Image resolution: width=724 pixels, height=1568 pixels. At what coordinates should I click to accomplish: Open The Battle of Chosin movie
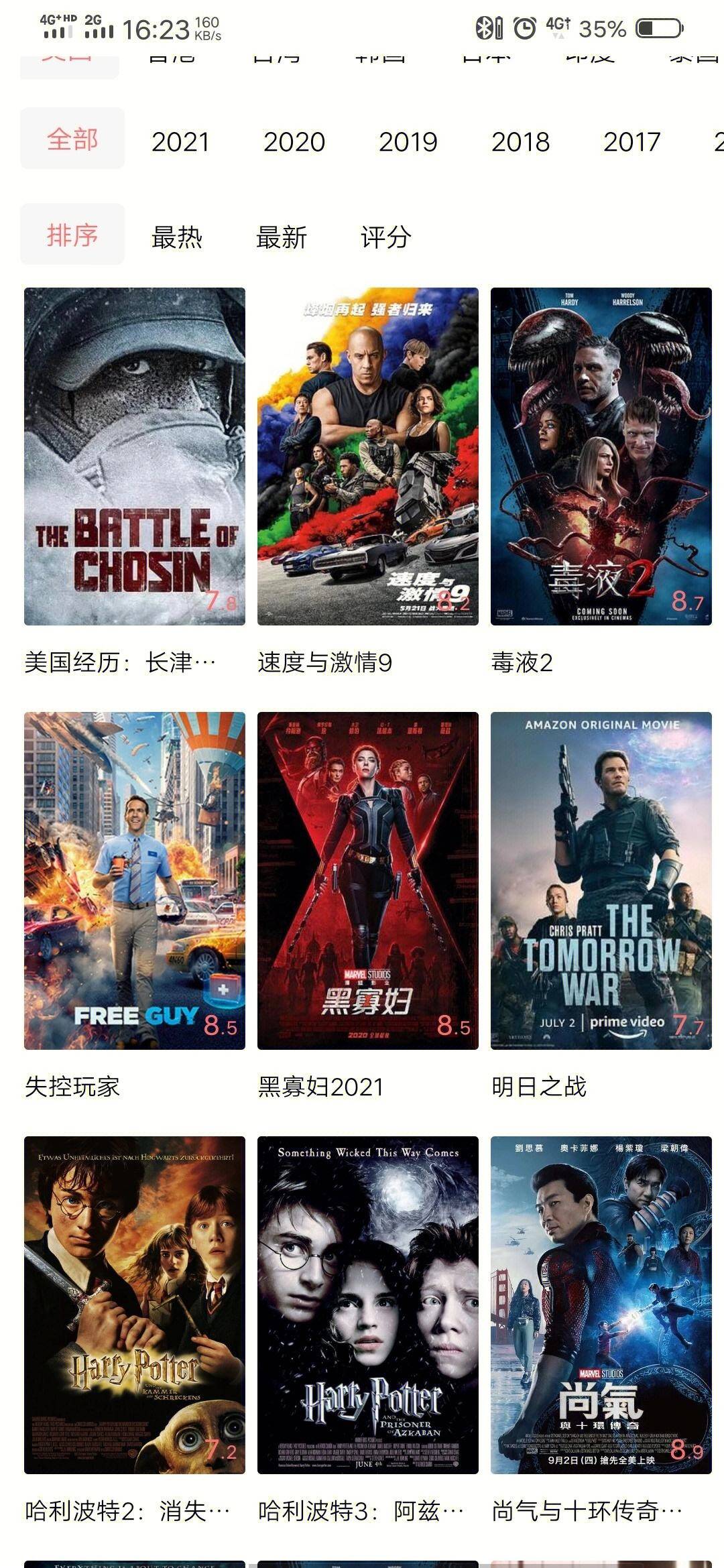pyautogui.click(x=135, y=457)
